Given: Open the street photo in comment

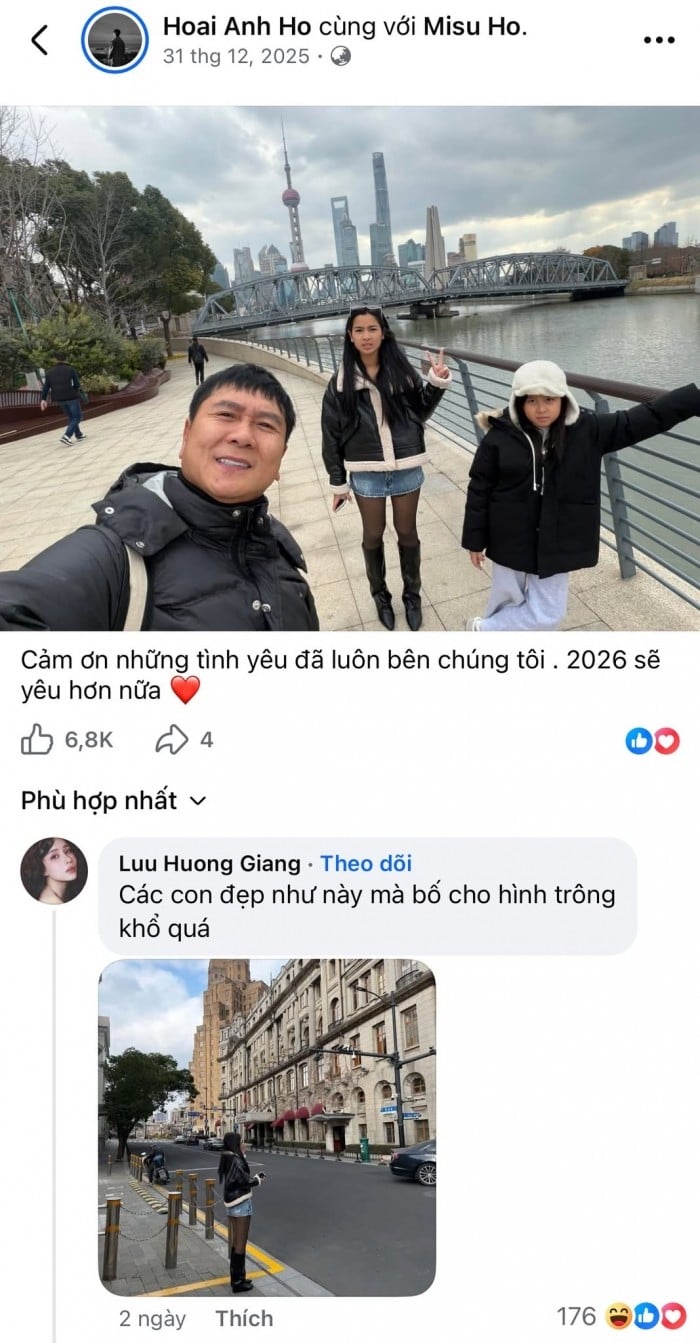Looking at the screenshot, I should (267, 1127).
